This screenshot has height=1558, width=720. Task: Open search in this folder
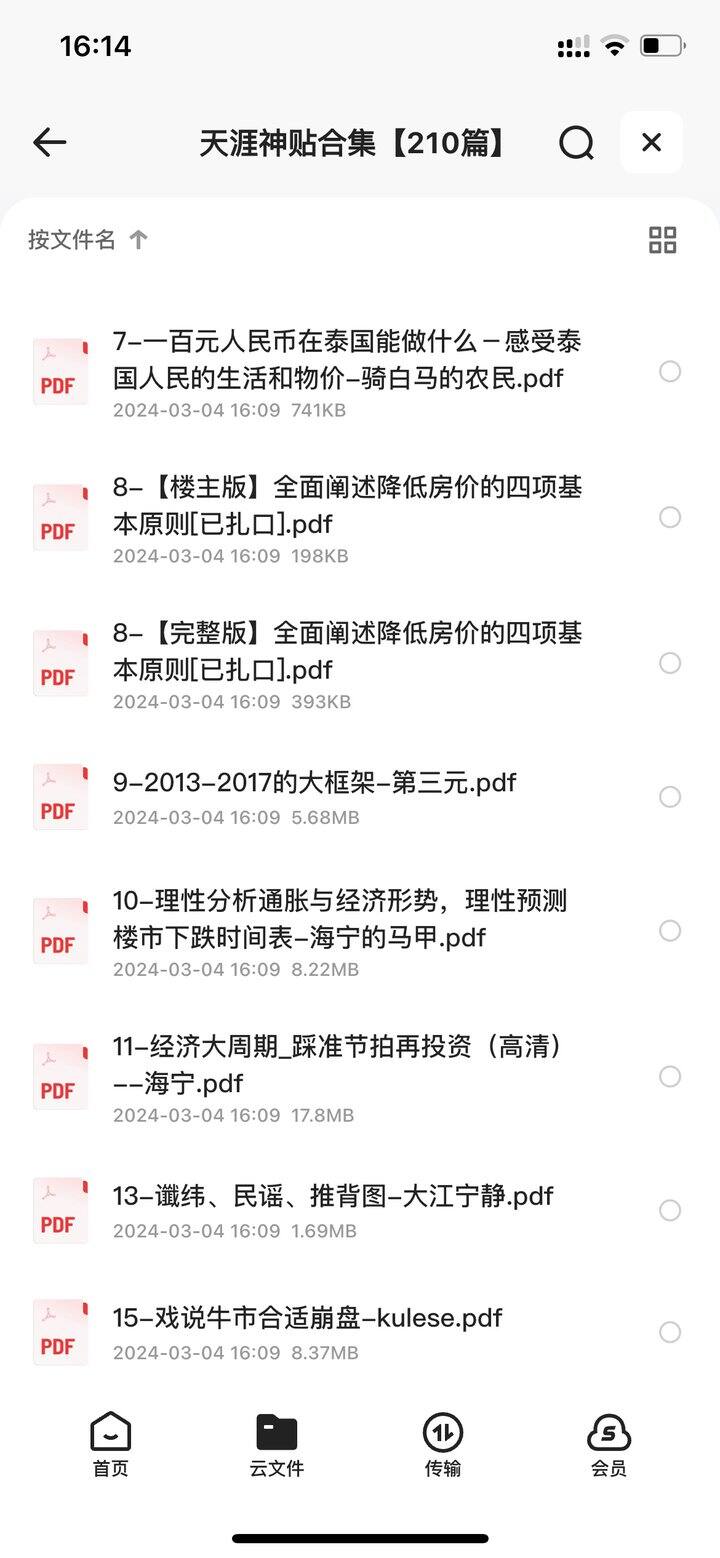[576, 143]
